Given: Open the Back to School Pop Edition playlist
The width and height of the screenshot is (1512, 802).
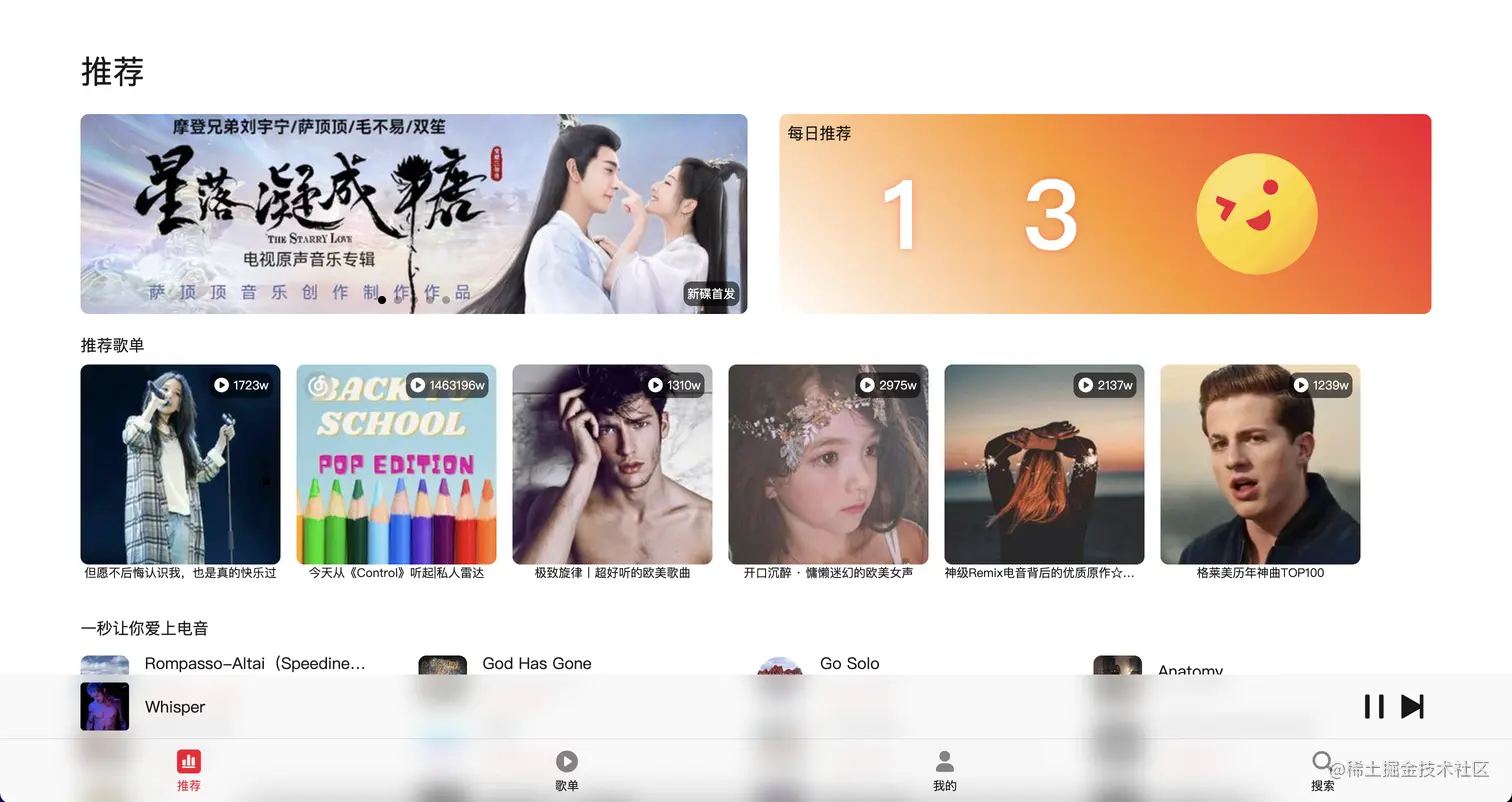Looking at the screenshot, I should coord(396,464).
